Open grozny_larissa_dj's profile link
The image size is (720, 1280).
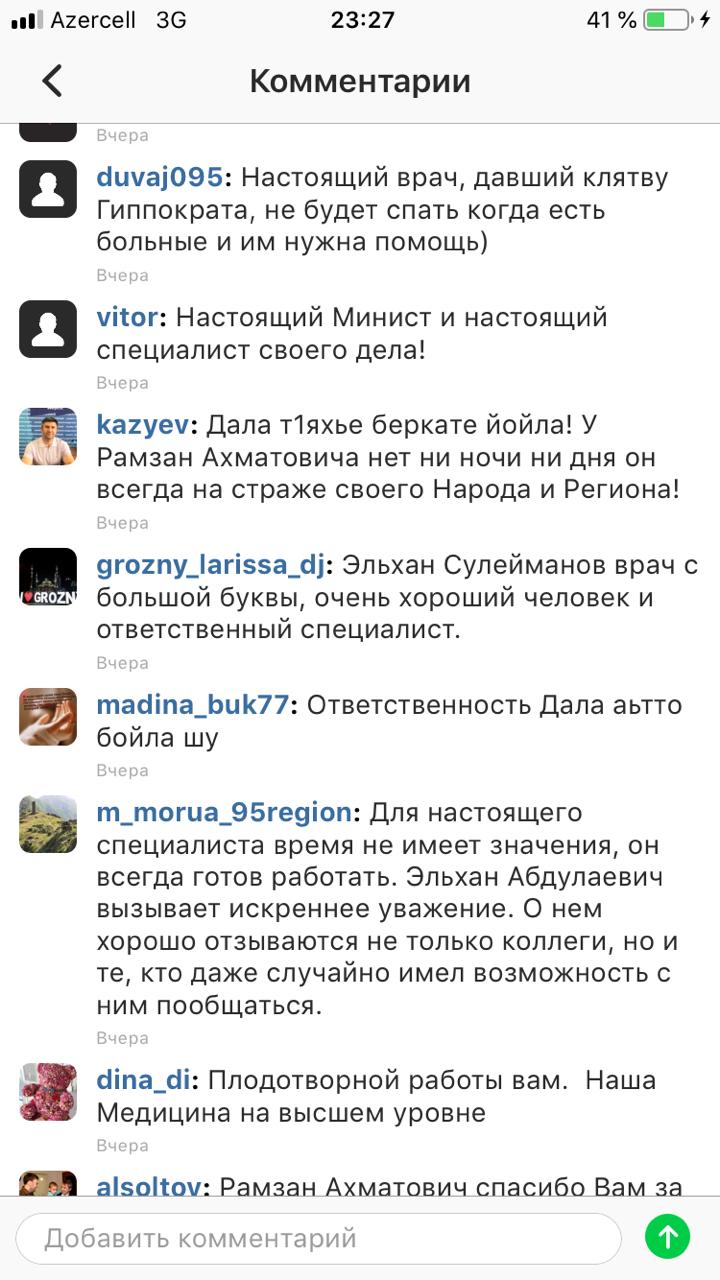[x=210, y=565]
